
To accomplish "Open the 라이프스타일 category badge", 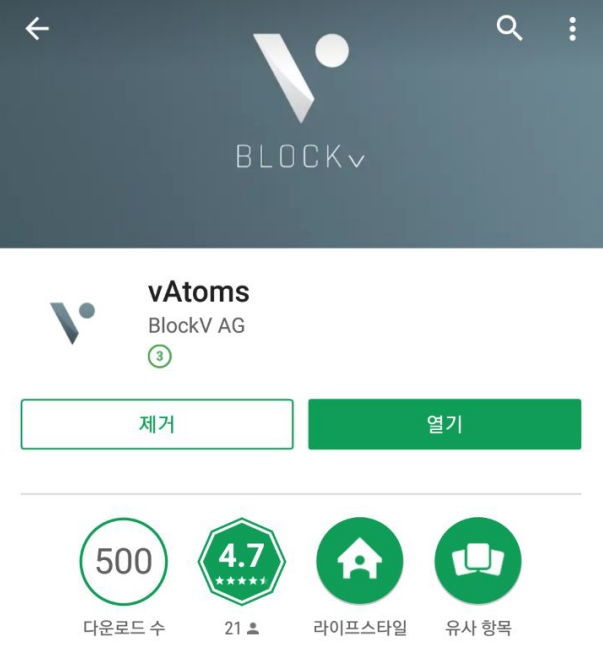I will [x=360, y=561].
